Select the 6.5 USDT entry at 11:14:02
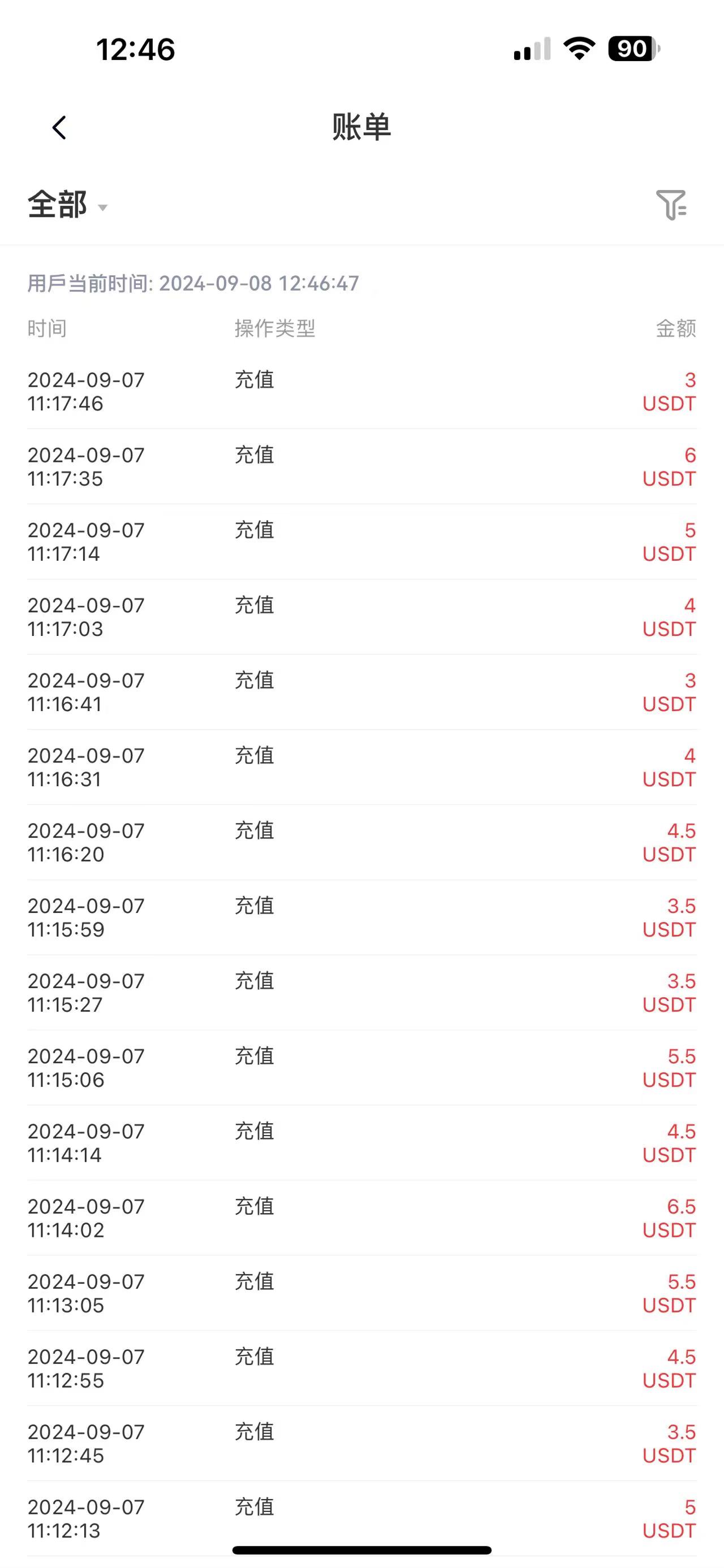The image size is (724, 1568). pos(670,1218)
